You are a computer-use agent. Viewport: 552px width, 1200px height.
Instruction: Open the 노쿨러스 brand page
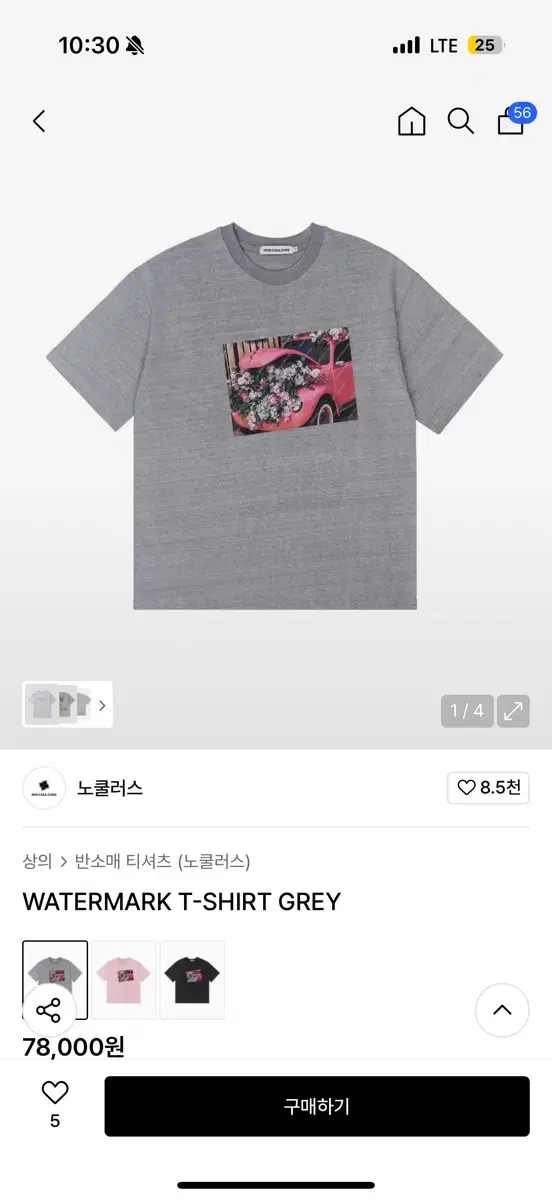pyautogui.click(x=110, y=788)
